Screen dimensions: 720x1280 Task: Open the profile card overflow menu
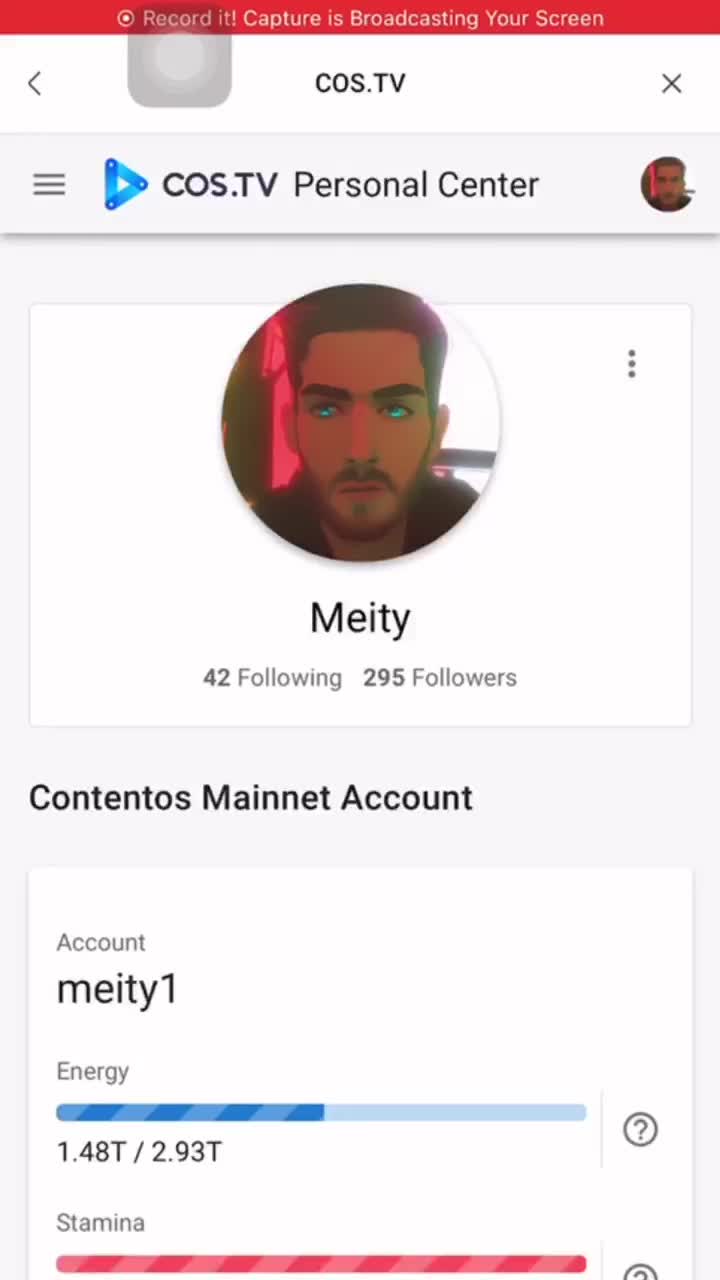pos(631,364)
